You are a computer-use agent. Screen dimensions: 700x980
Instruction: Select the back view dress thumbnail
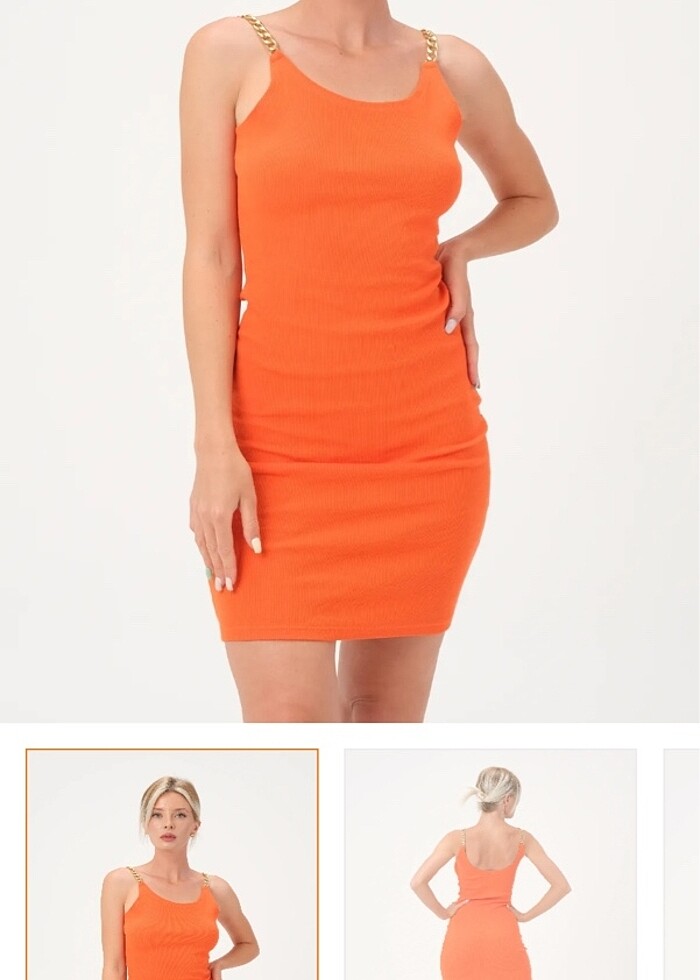(x=490, y=864)
